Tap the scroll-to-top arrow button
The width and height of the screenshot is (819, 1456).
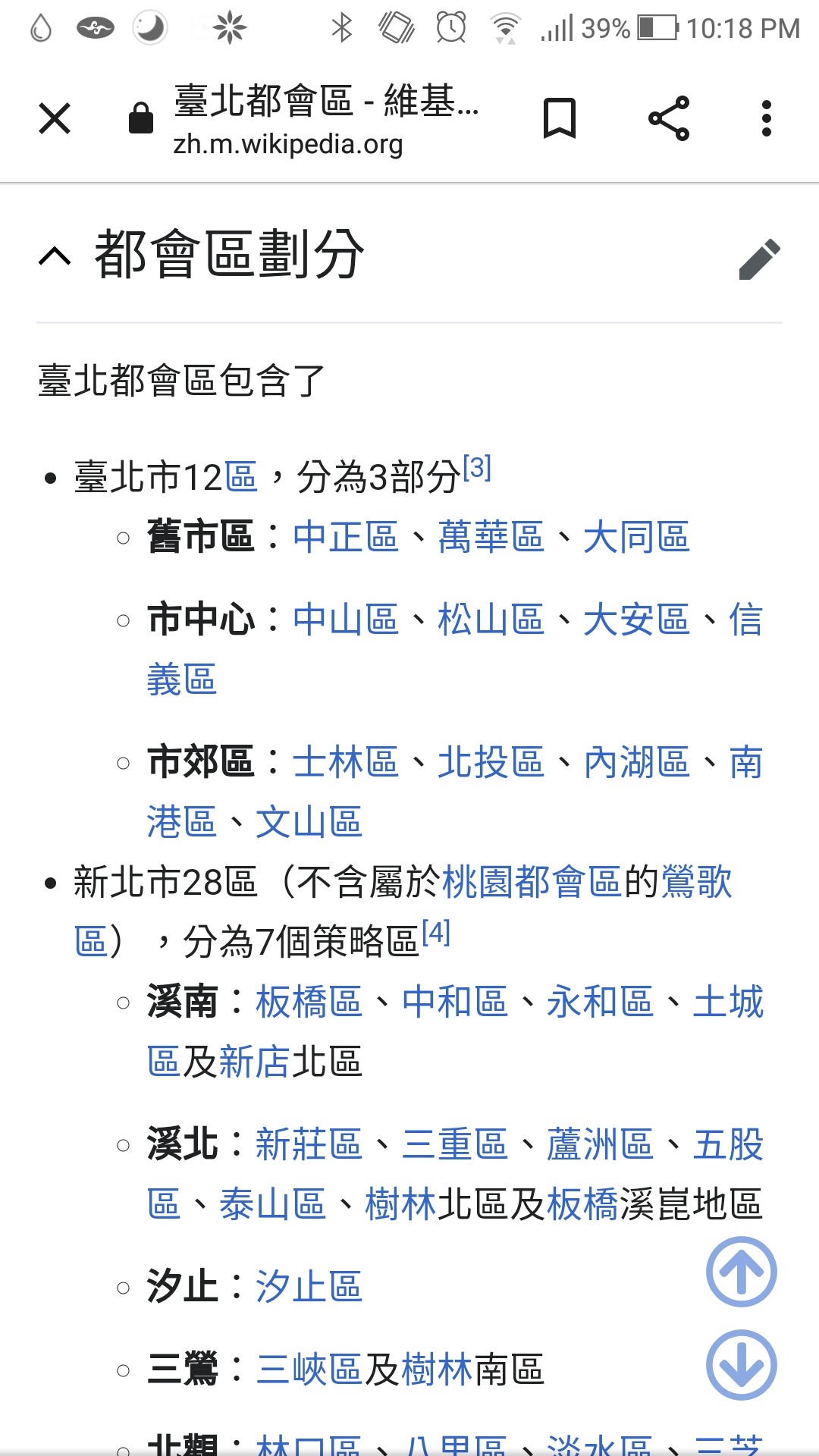[x=742, y=1272]
